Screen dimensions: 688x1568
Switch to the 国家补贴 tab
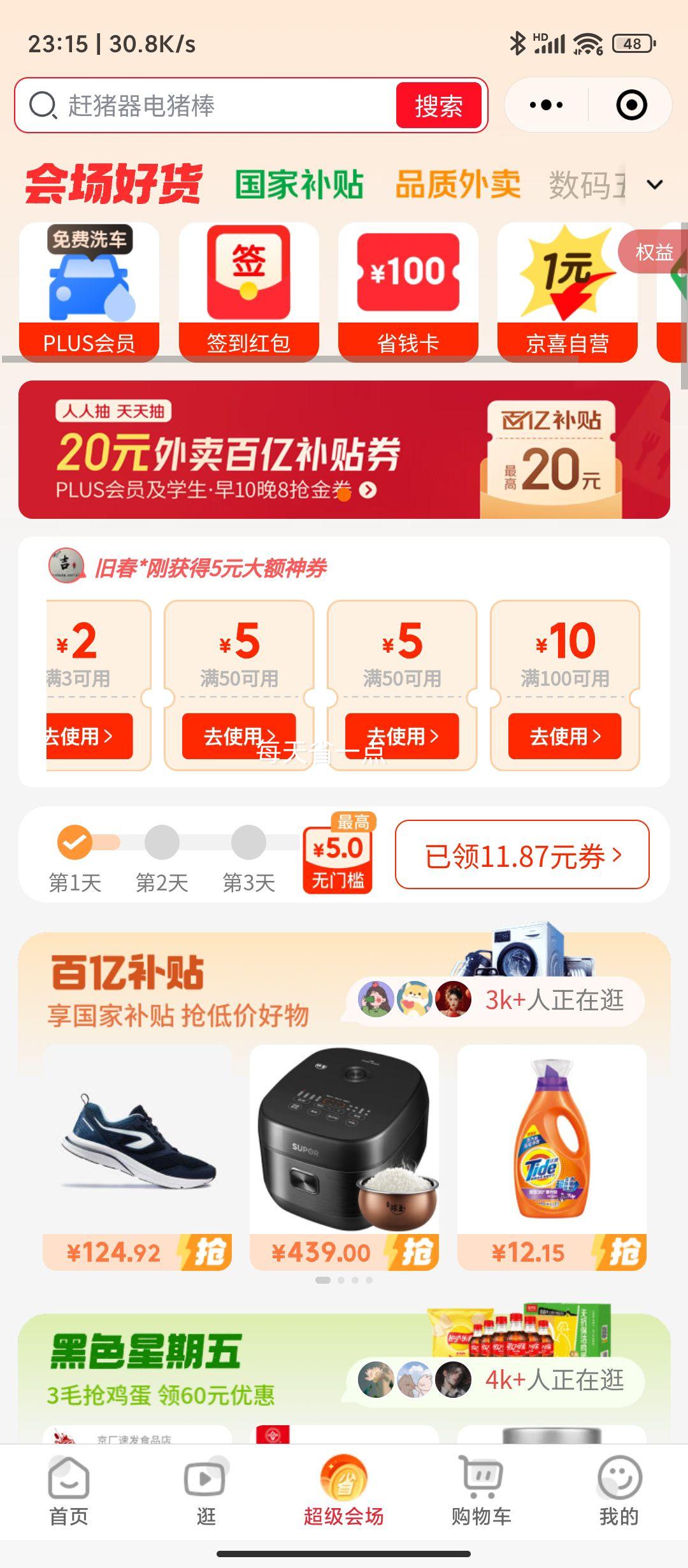point(299,185)
